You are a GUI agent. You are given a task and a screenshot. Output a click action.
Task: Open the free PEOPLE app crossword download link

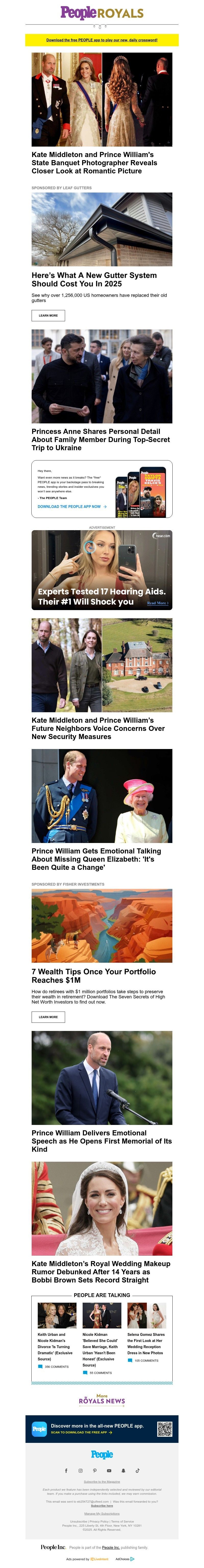click(101, 40)
